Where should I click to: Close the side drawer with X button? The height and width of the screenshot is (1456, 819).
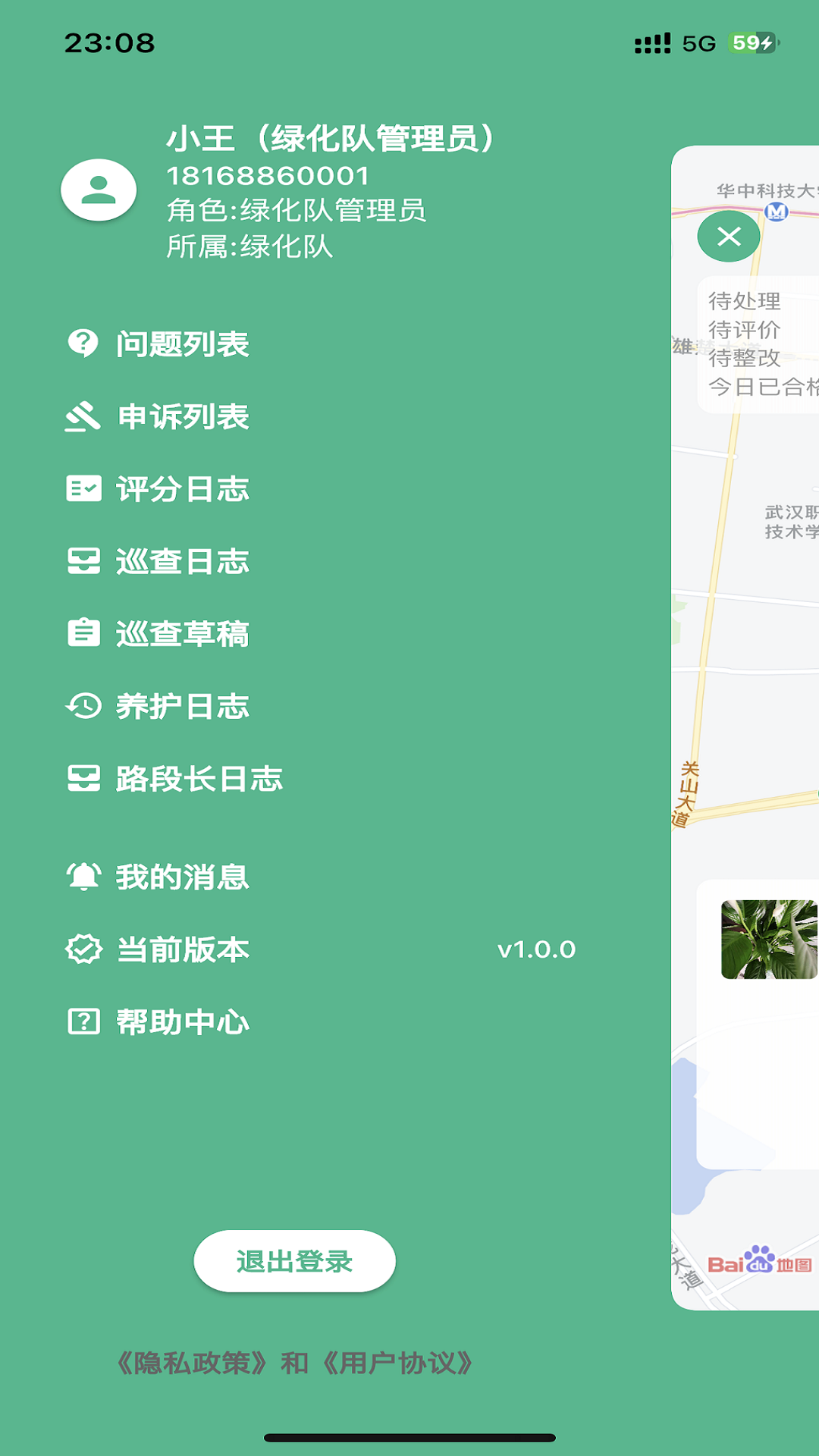pos(729,237)
